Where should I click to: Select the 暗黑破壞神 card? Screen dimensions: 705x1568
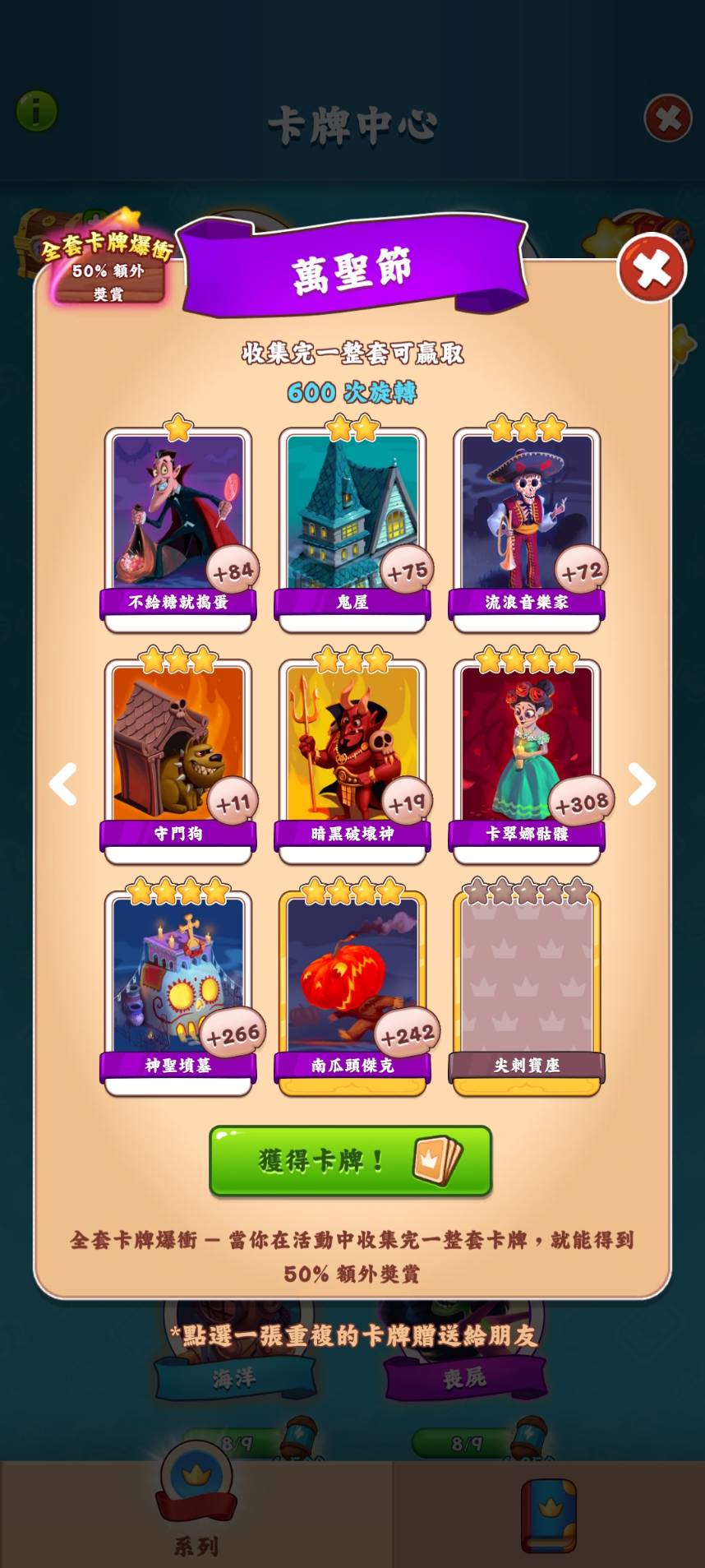(x=352, y=761)
